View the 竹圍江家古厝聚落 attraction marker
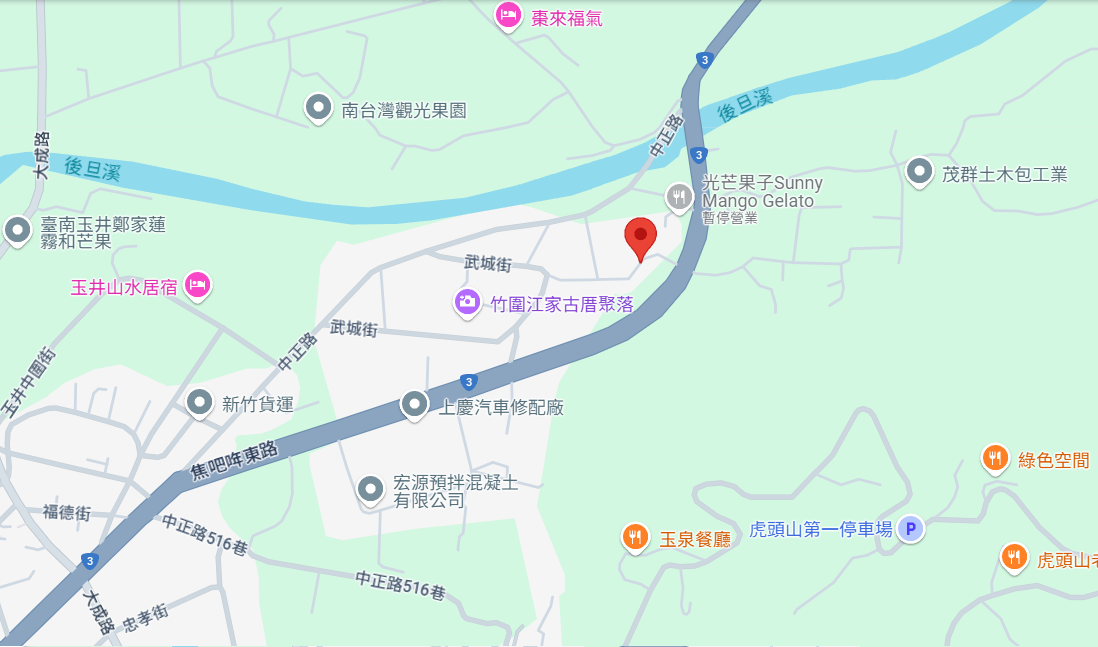 click(467, 301)
